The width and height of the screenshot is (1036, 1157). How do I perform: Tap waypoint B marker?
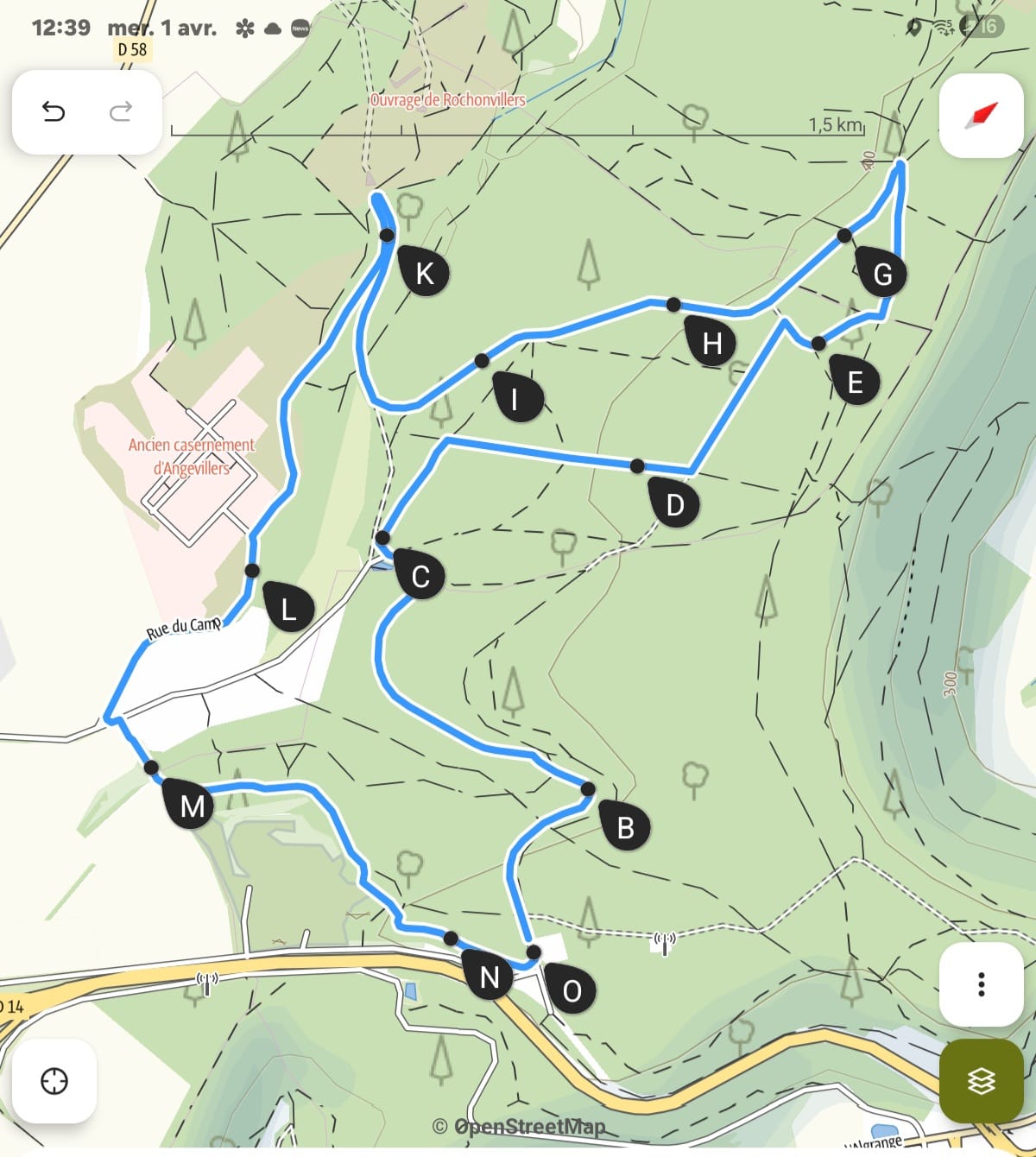[625, 826]
